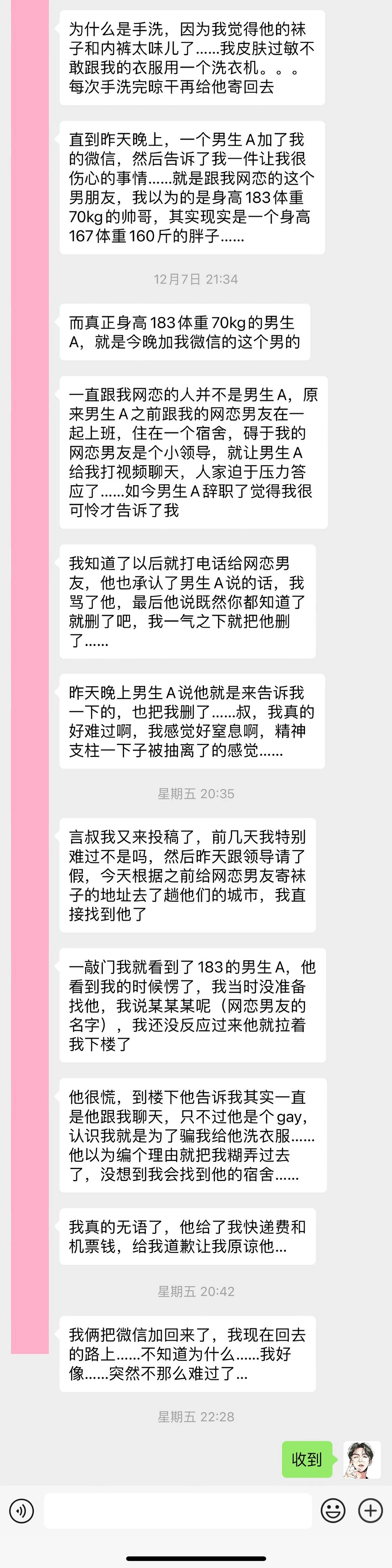
Task: Open the emoji sticker panel
Action: [333, 1510]
